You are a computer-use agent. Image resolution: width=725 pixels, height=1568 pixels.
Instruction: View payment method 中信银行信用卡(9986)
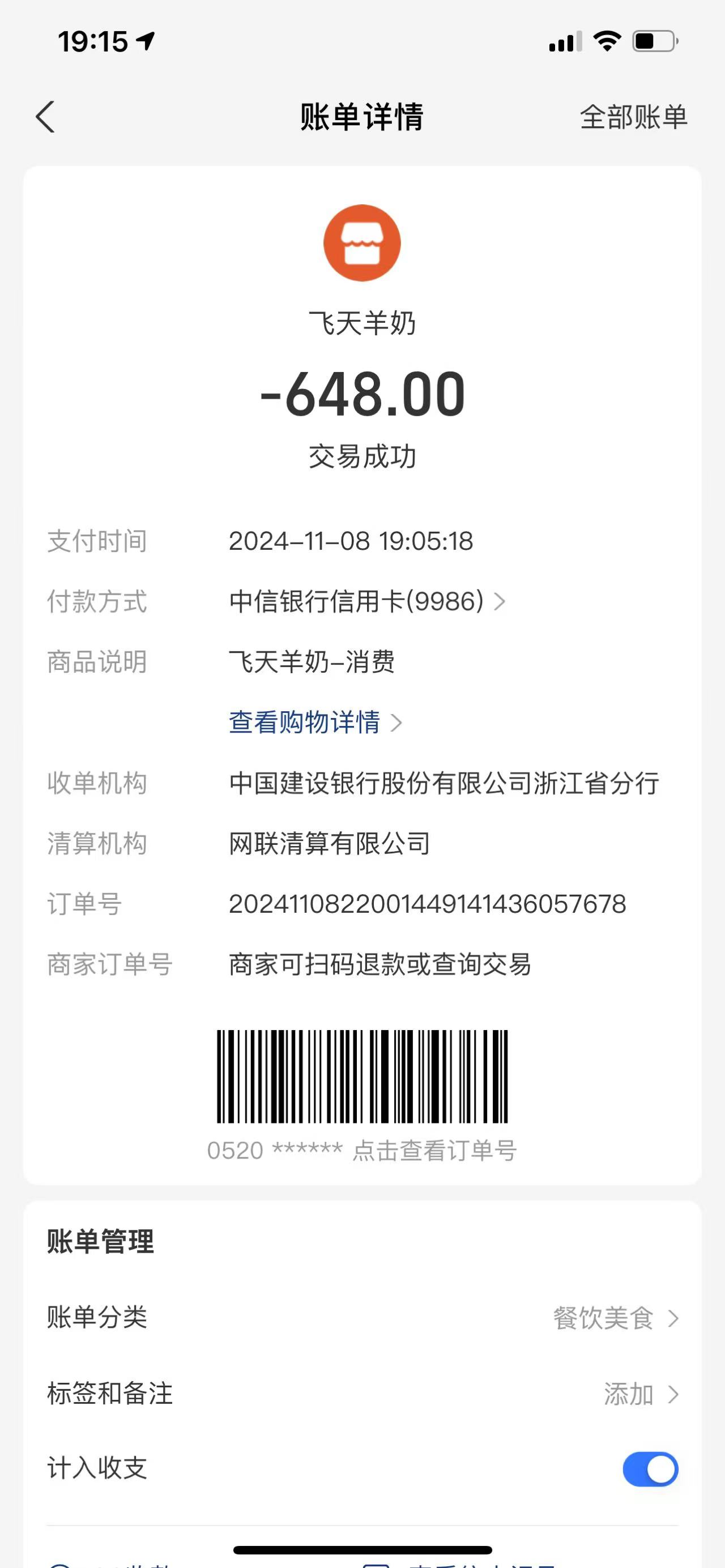tap(366, 601)
